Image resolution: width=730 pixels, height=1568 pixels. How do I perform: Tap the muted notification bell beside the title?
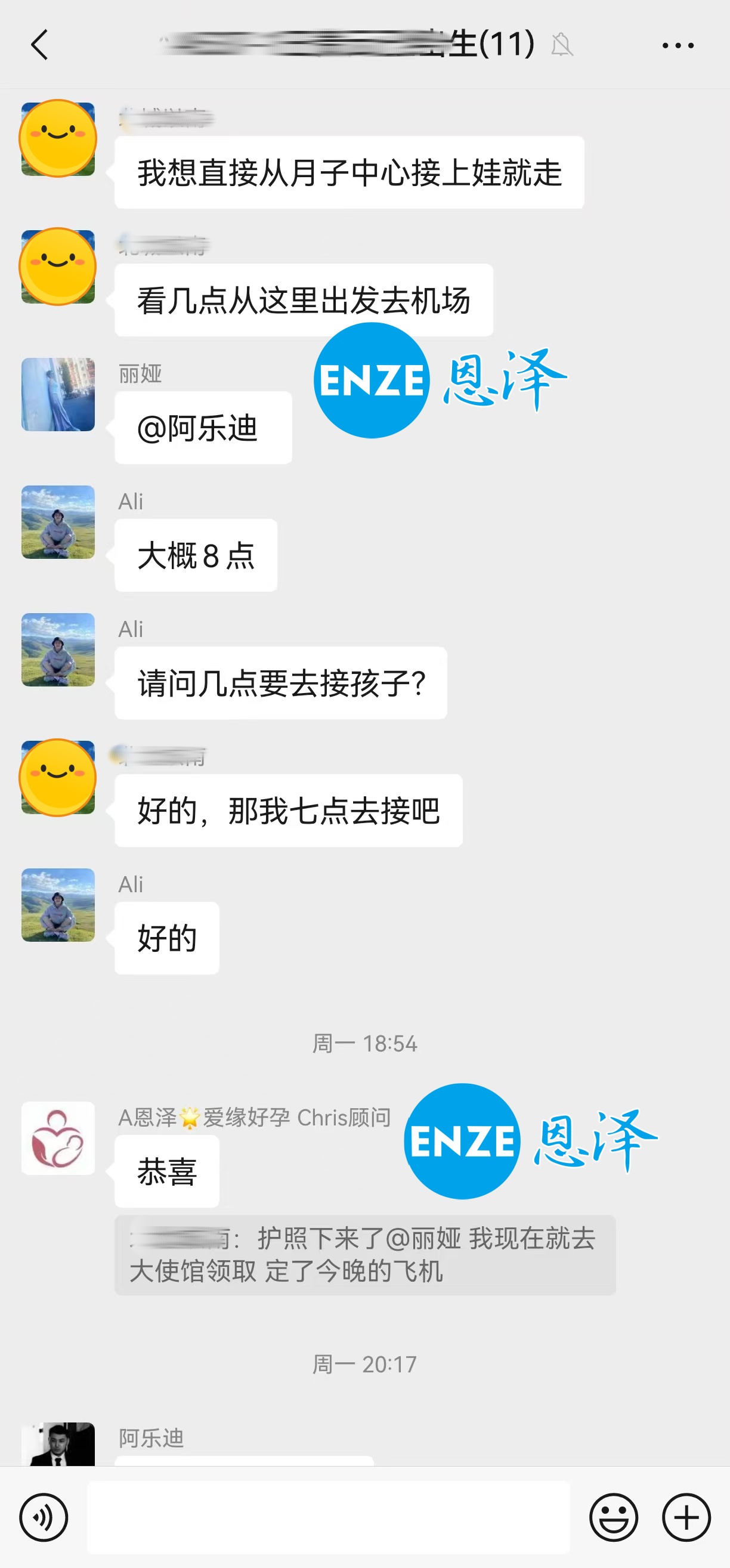point(562,45)
